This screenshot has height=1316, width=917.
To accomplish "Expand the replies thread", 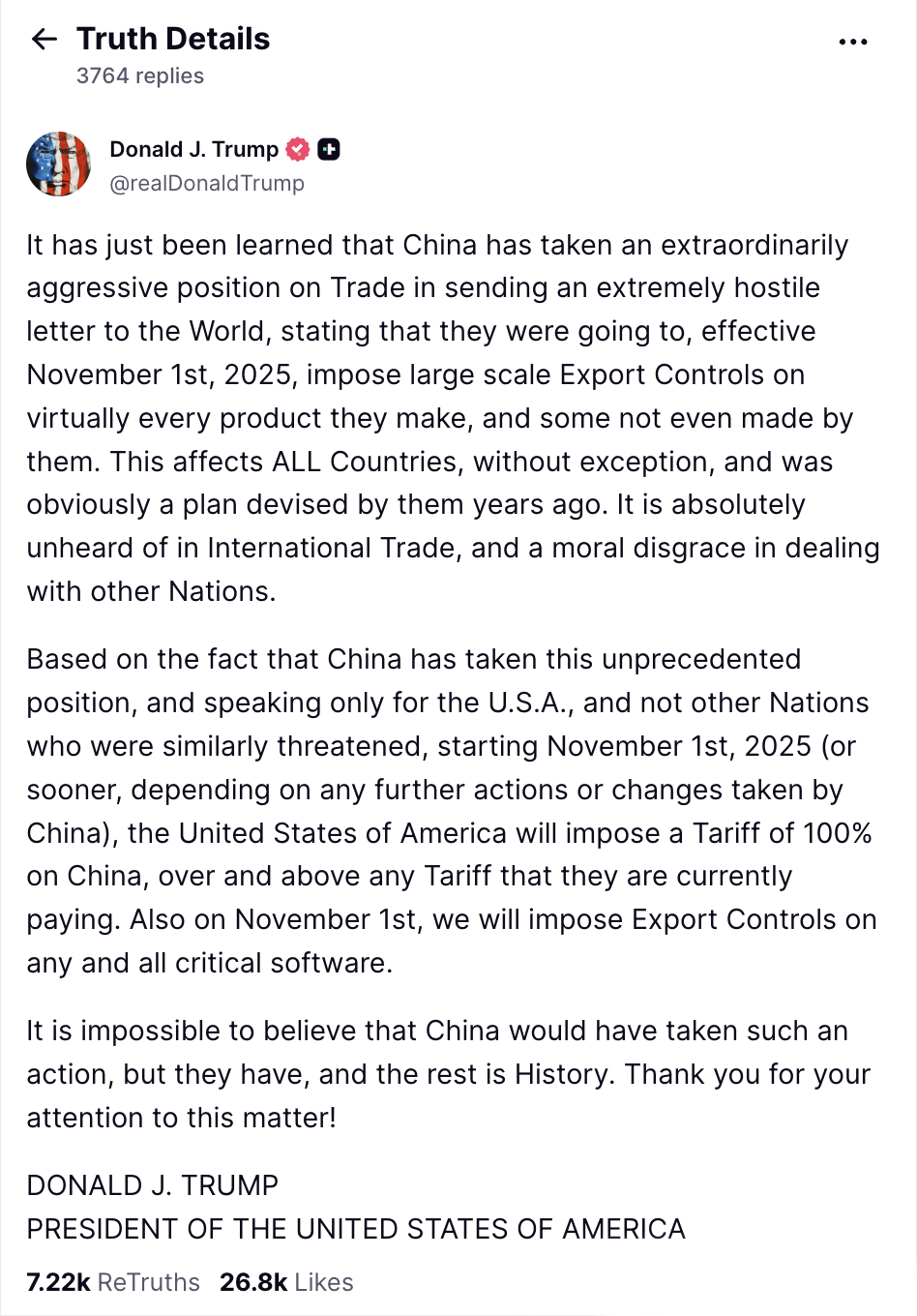I will pos(140,75).
